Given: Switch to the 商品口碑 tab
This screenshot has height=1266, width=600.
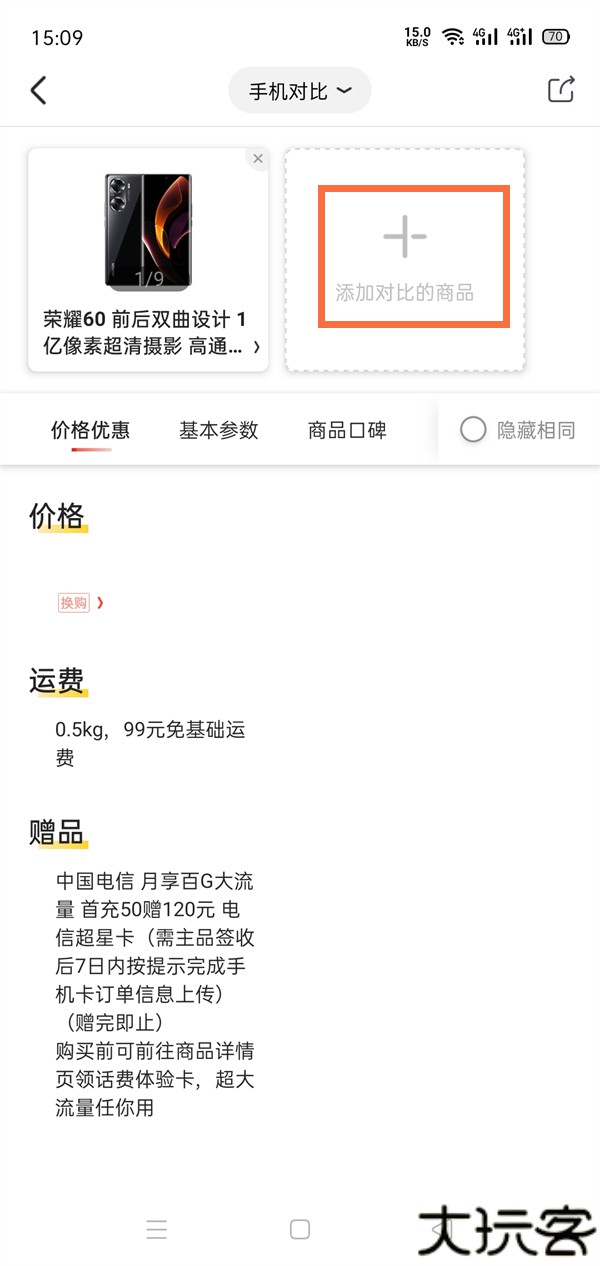Looking at the screenshot, I should pyautogui.click(x=347, y=430).
